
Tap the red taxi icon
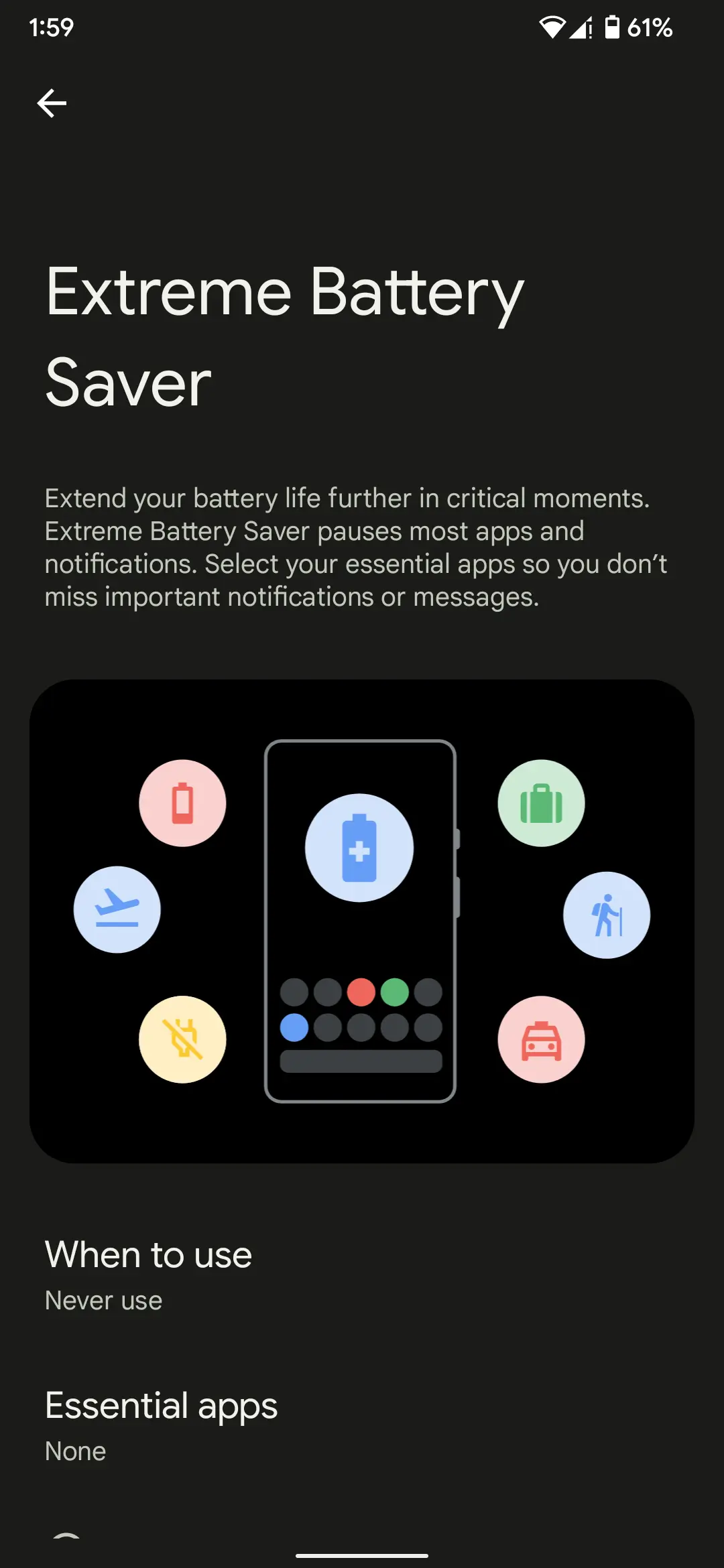tap(542, 1039)
